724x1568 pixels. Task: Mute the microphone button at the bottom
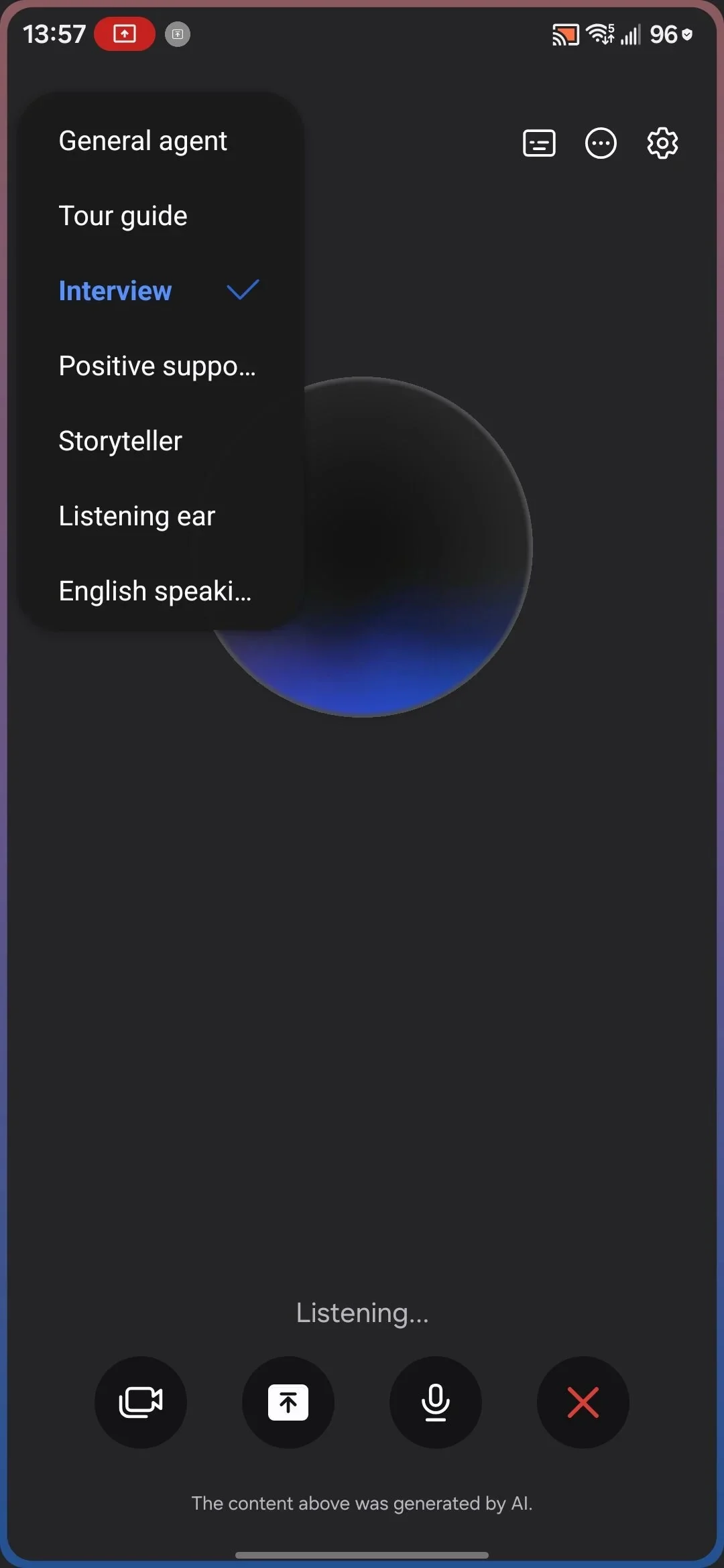pyautogui.click(x=434, y=1402)
